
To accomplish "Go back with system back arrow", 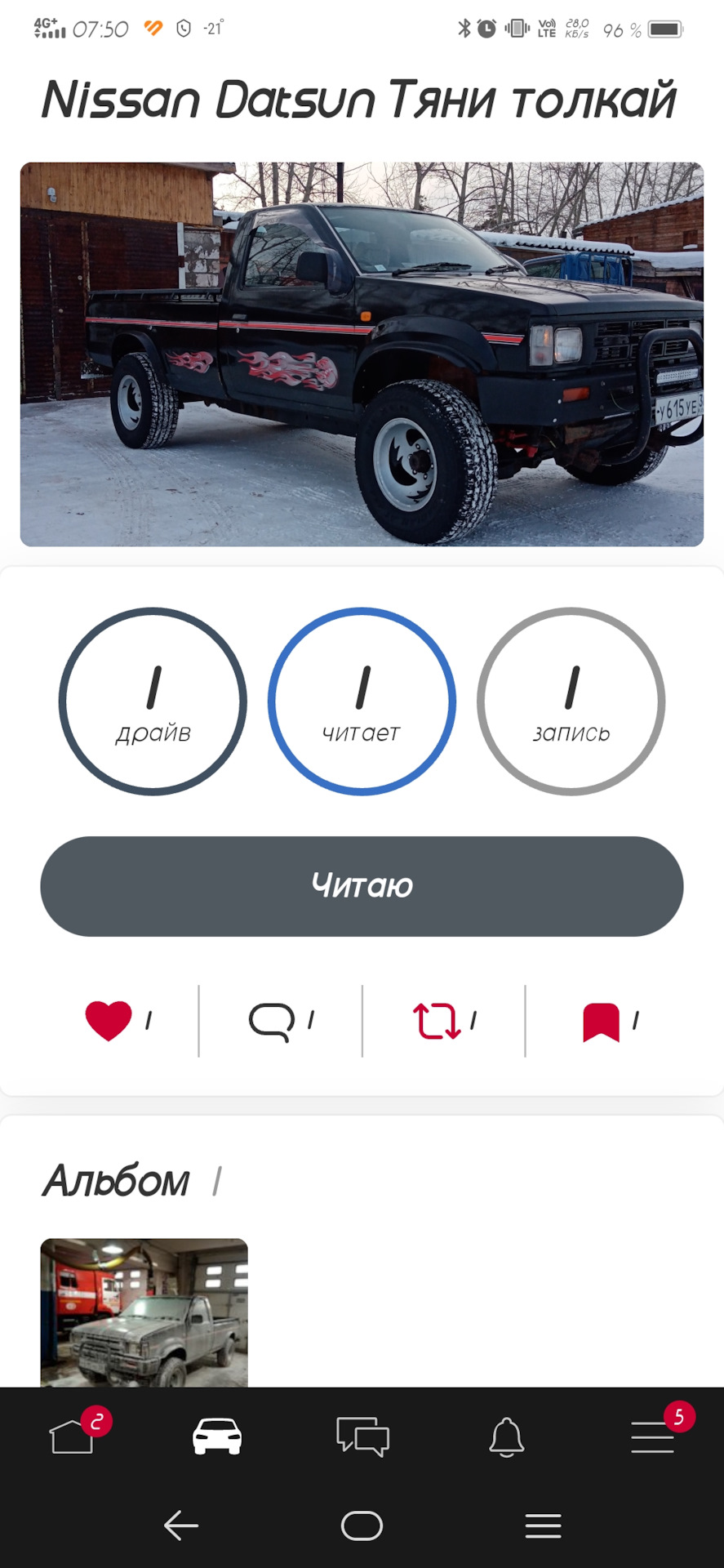I will pyautogui.click(x=181, y=1526).
